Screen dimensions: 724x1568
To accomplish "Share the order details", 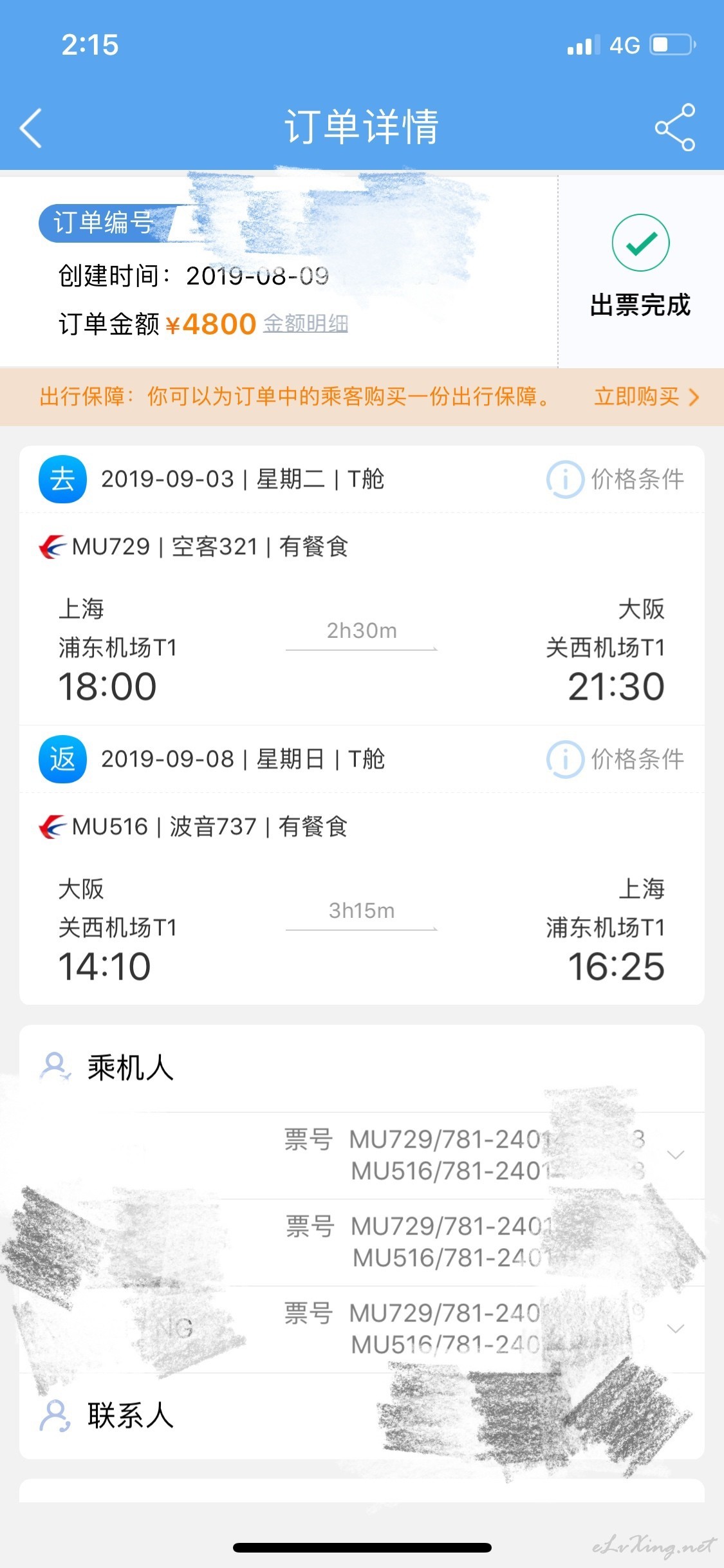I will [675, 127].
